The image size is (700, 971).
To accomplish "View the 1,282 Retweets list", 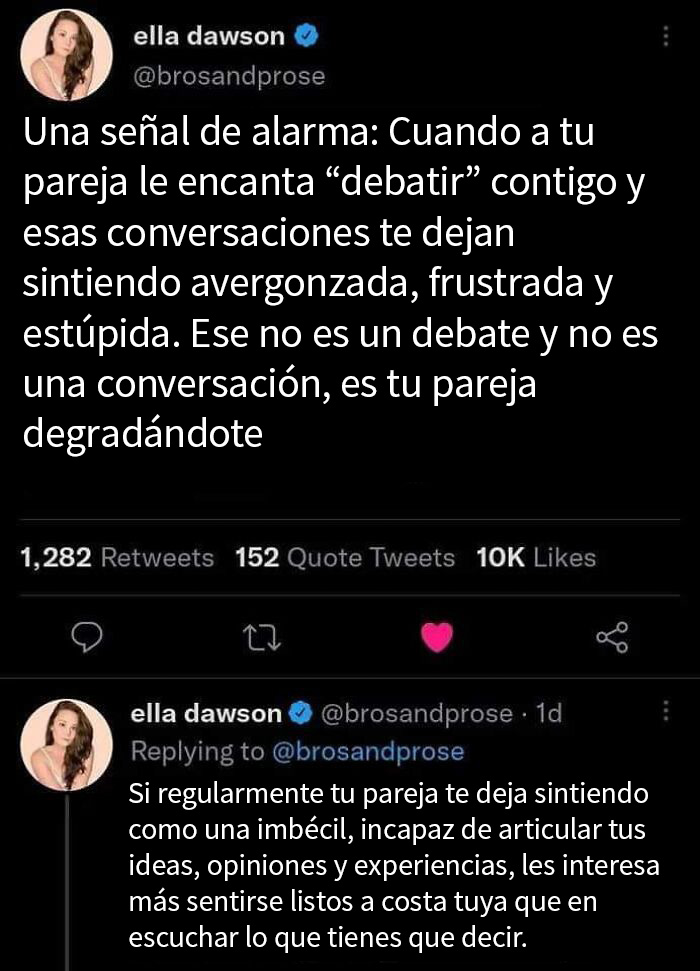I will point(117,558).
